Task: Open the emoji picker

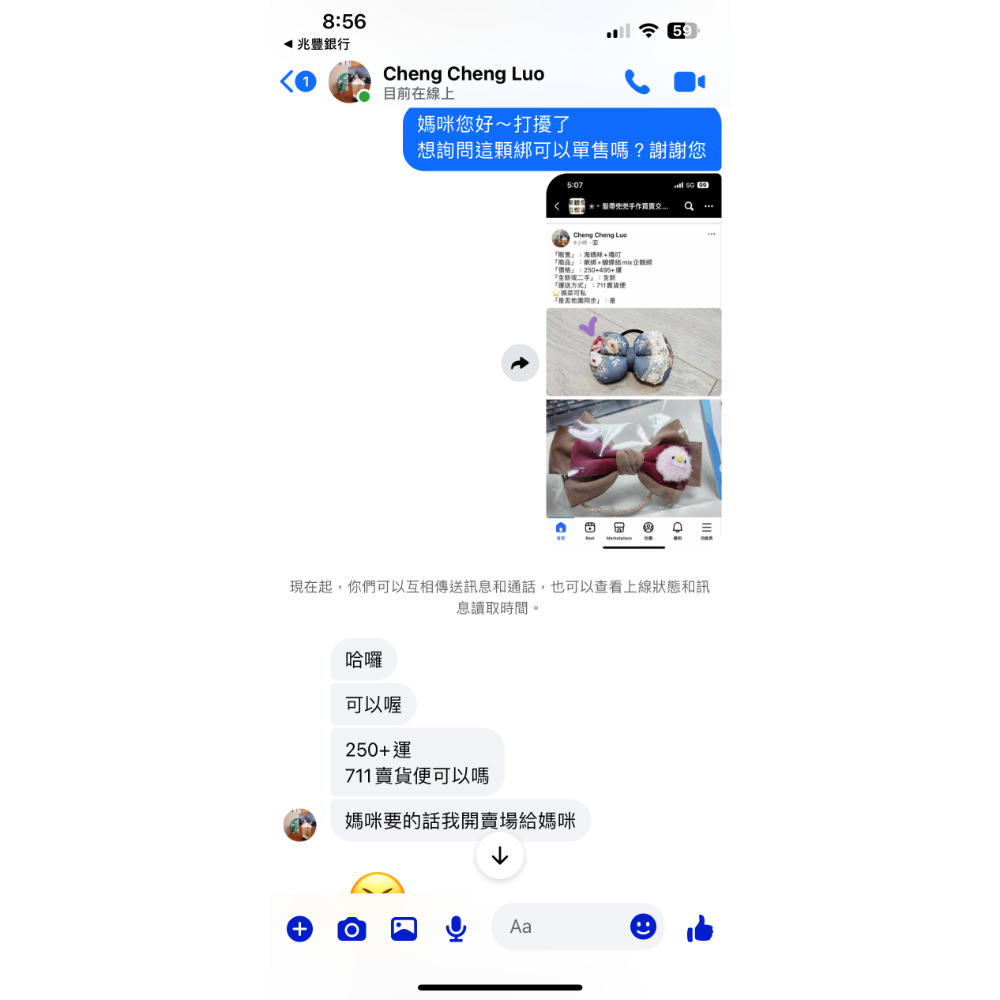Action: 643,927
